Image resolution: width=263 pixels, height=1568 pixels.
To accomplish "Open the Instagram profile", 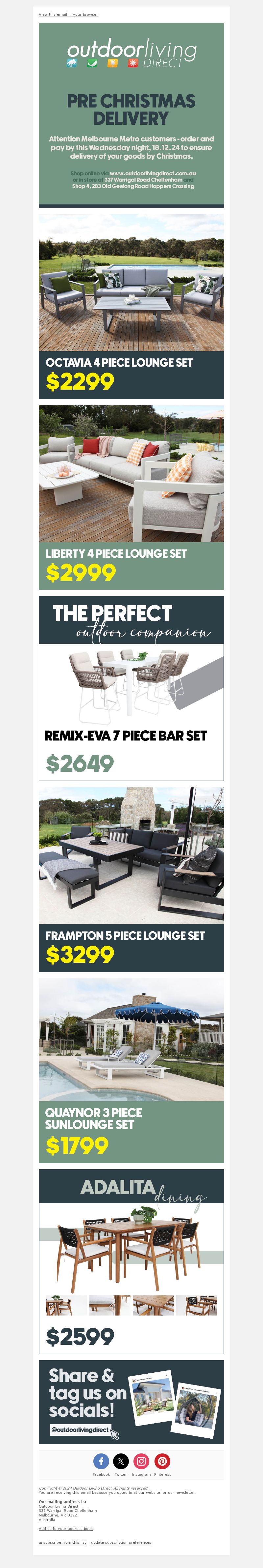I will (x=141, y=1461).
